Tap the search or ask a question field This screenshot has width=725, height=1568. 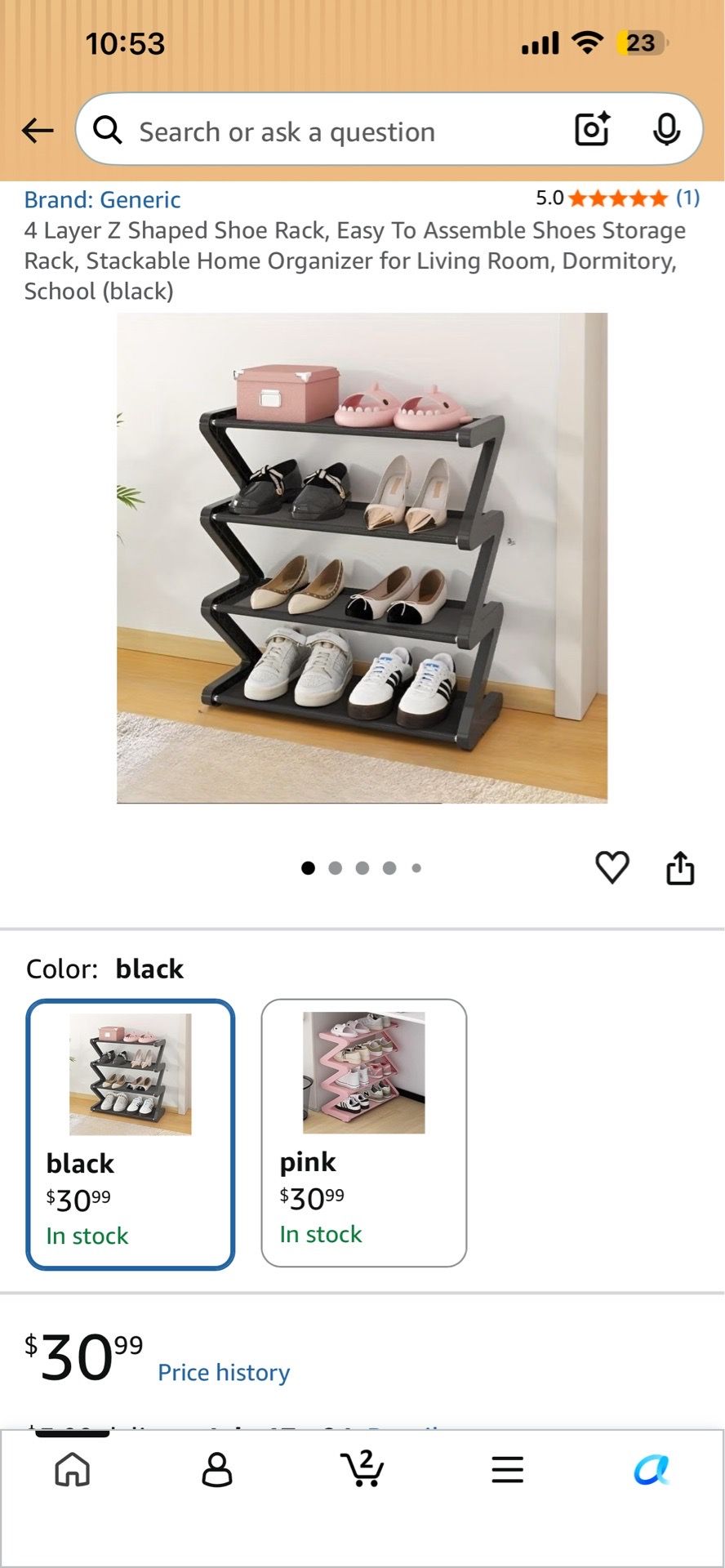(327, 131)
